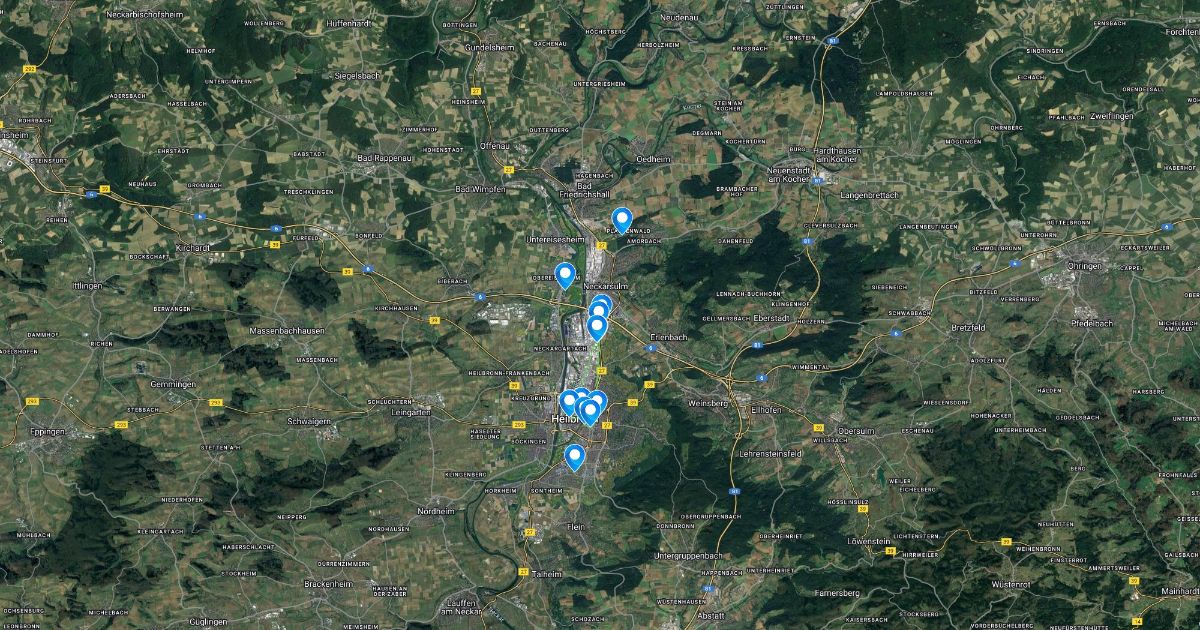Select the pin near Obereisesheim
This screenshot has height=630, width=1200.
(x=565, y=274)
